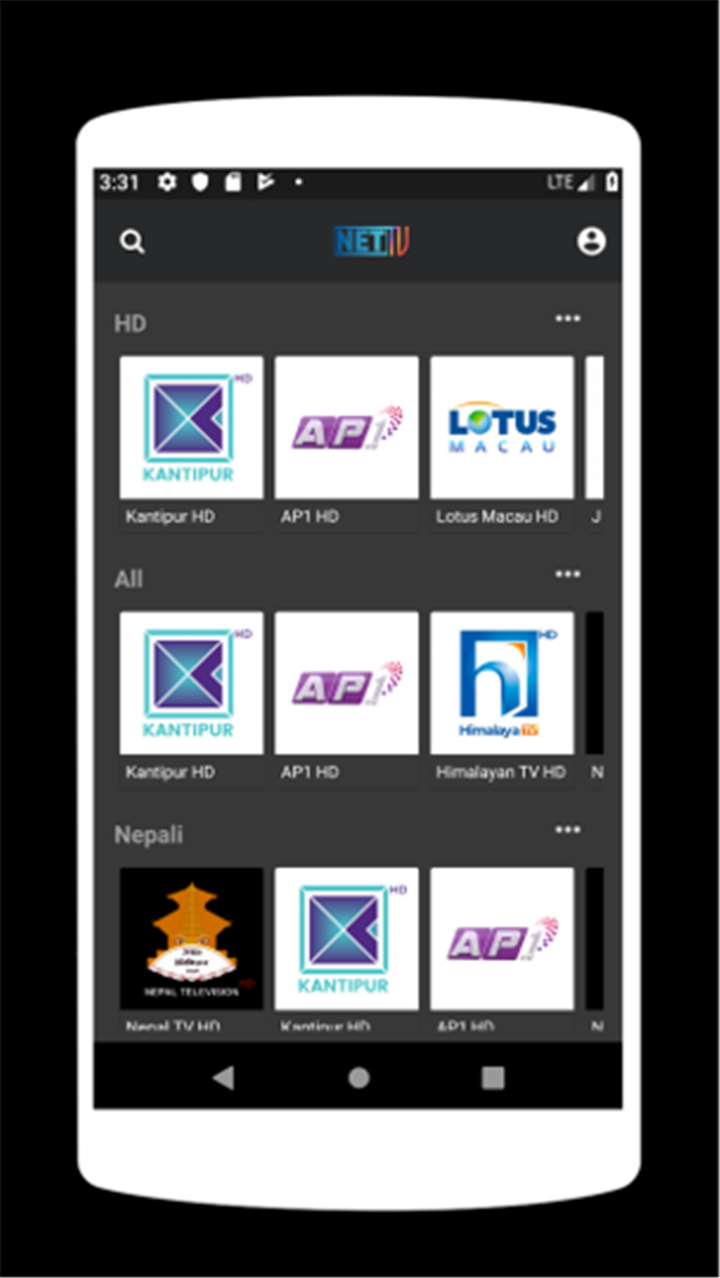This screenshot has height=1278, width=720.
Task: Open the Lotus Macau HD channel
Action: pos(502,443)
